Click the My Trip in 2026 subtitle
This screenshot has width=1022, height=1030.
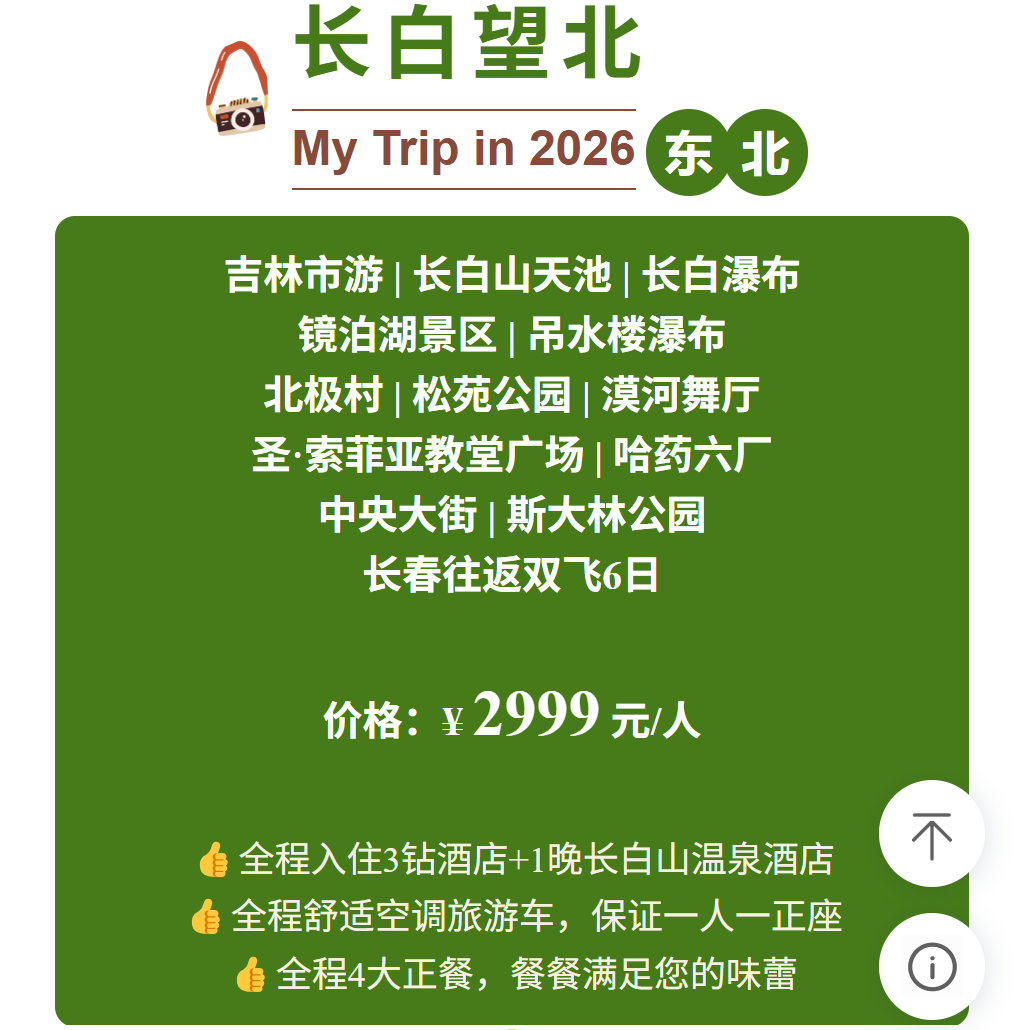coord(463,147)
